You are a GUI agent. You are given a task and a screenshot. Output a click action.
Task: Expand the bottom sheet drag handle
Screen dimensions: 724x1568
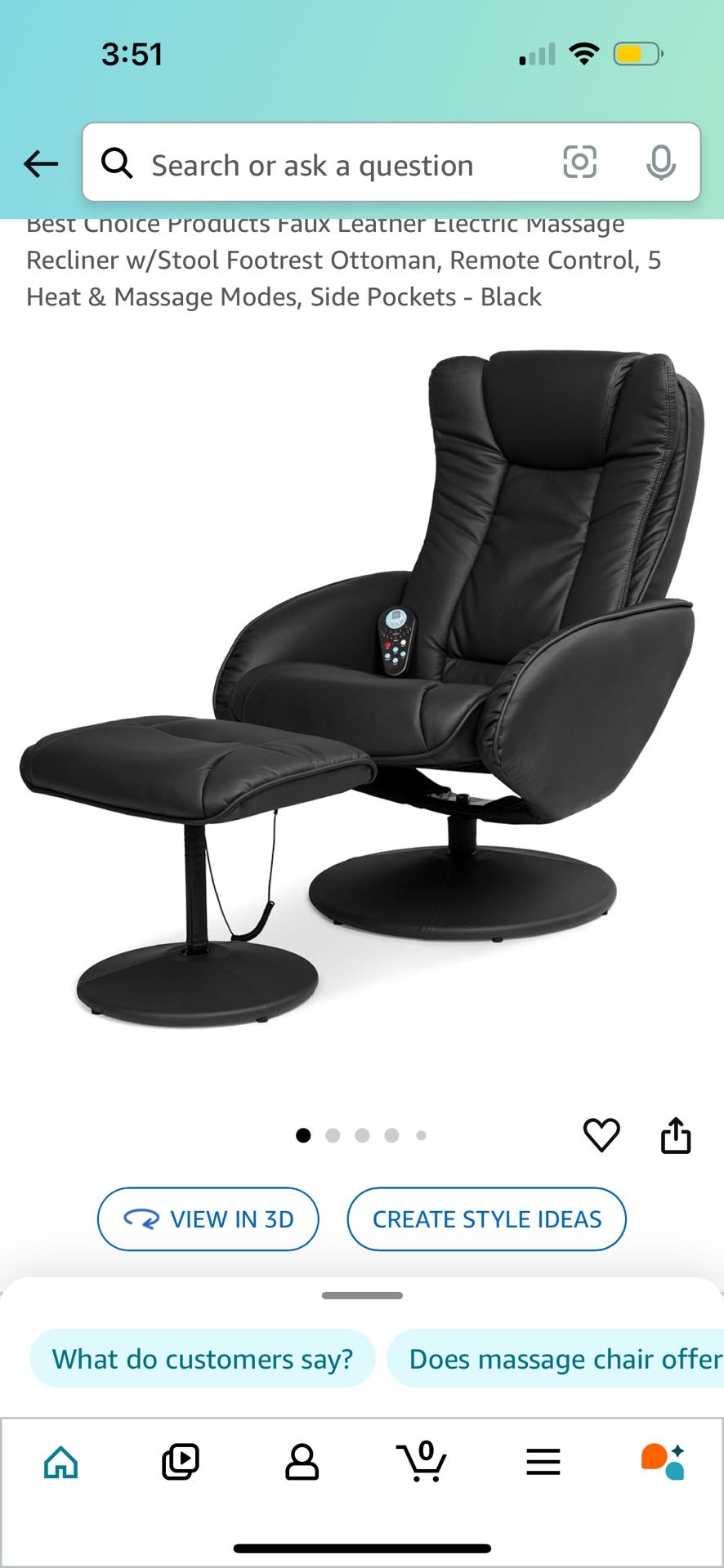pyautogui.click(x=362, y=1294)
